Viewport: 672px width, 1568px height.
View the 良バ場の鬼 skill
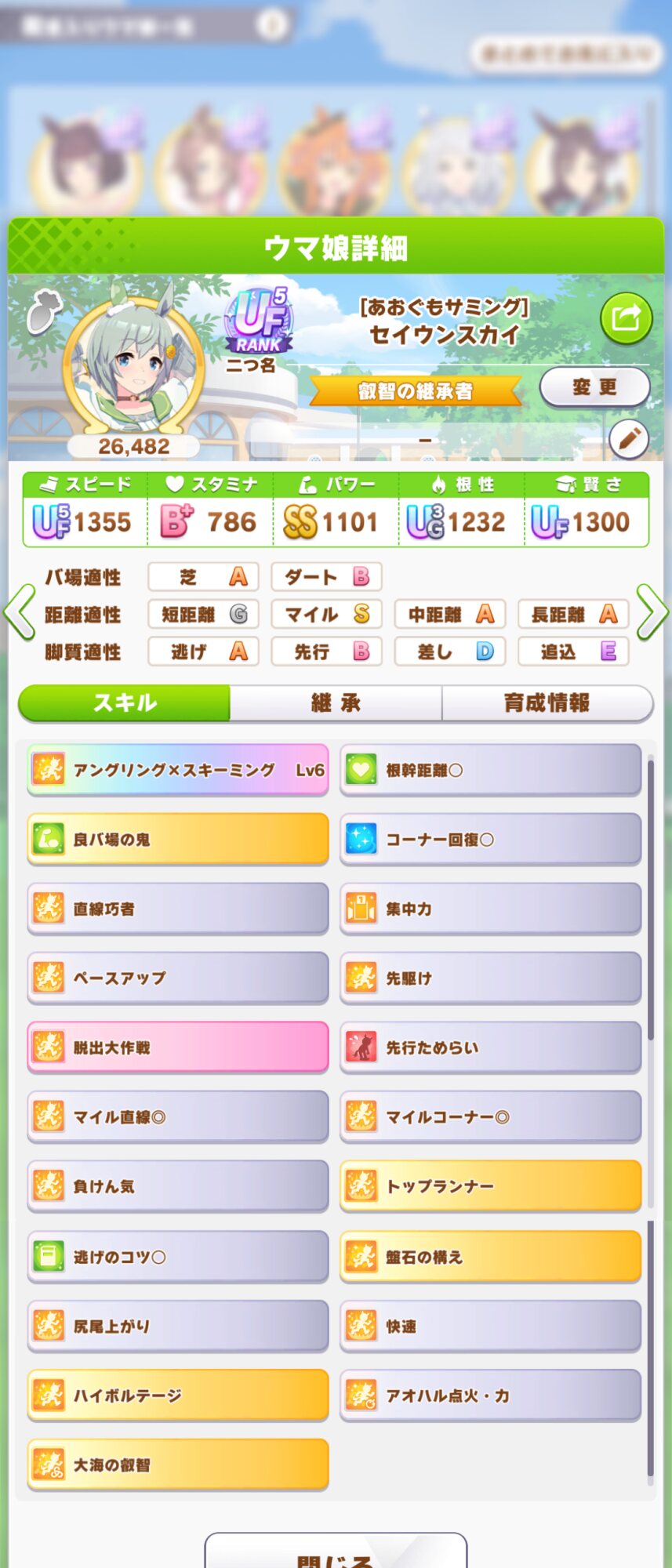pos(178,839)
